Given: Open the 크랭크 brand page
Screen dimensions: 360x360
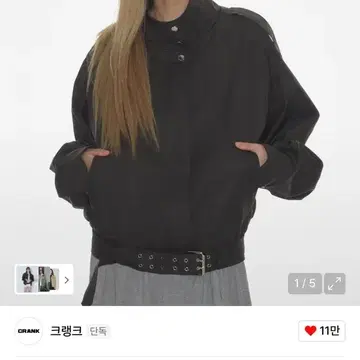Looking at the screenshot, I should click(x=66, y=331).
